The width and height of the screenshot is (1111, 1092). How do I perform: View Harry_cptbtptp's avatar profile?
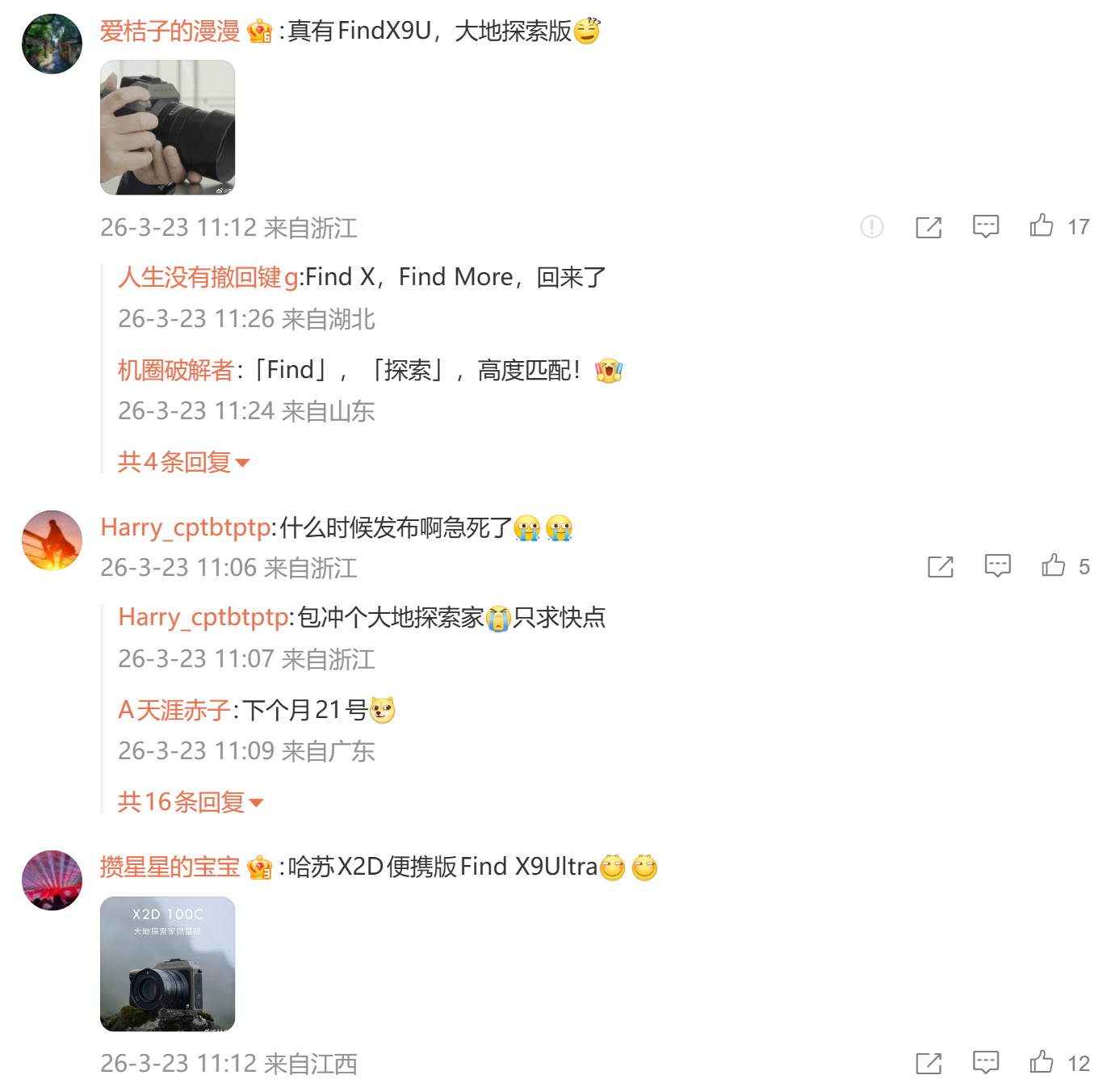coord(52,540)
